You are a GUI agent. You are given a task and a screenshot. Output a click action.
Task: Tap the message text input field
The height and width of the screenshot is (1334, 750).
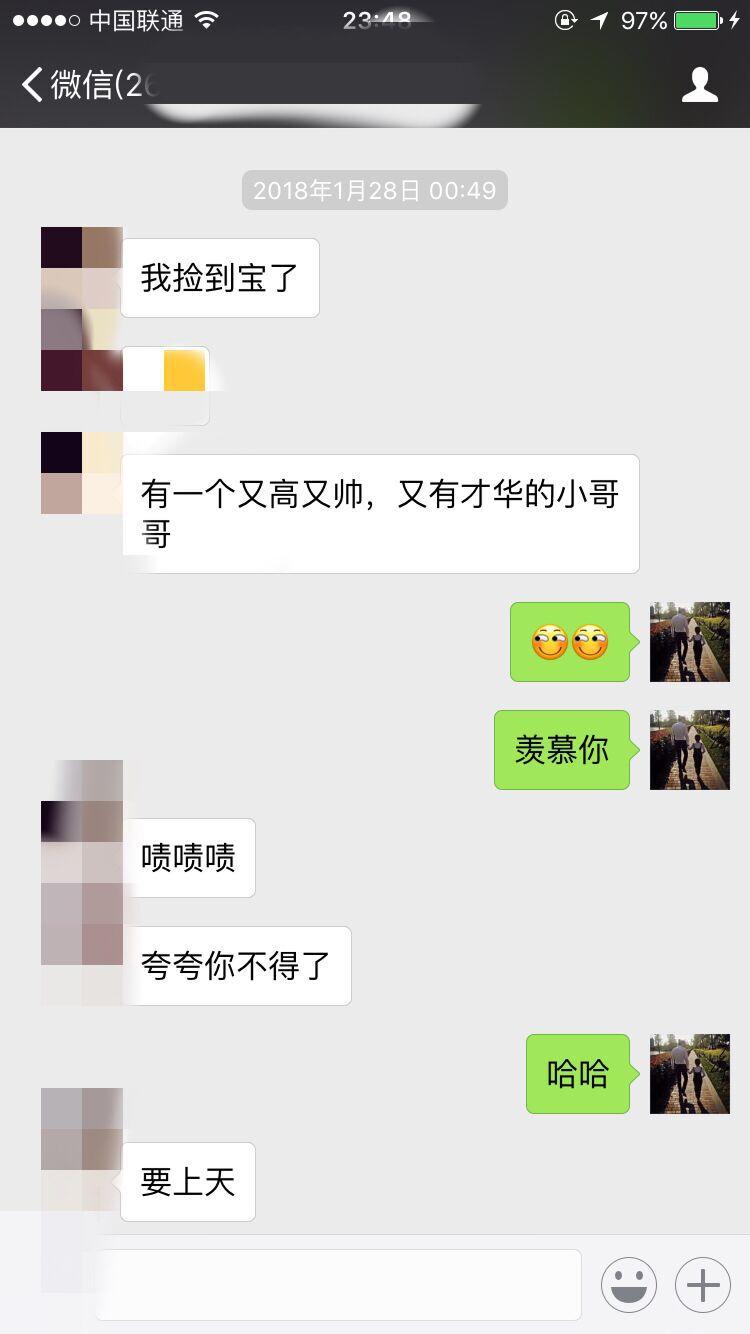coord(335,1284)
